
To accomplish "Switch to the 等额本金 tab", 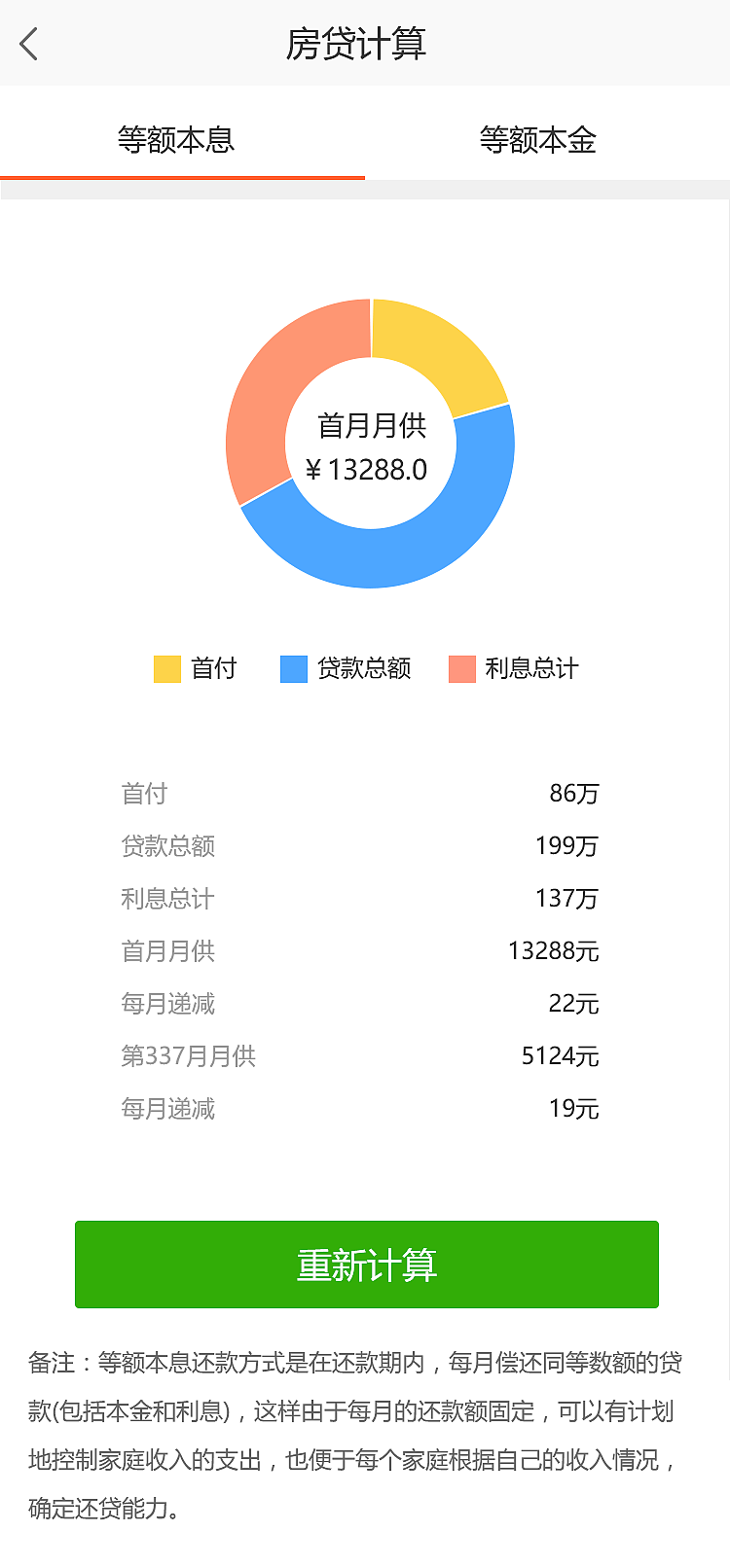I will pos(538,138).
